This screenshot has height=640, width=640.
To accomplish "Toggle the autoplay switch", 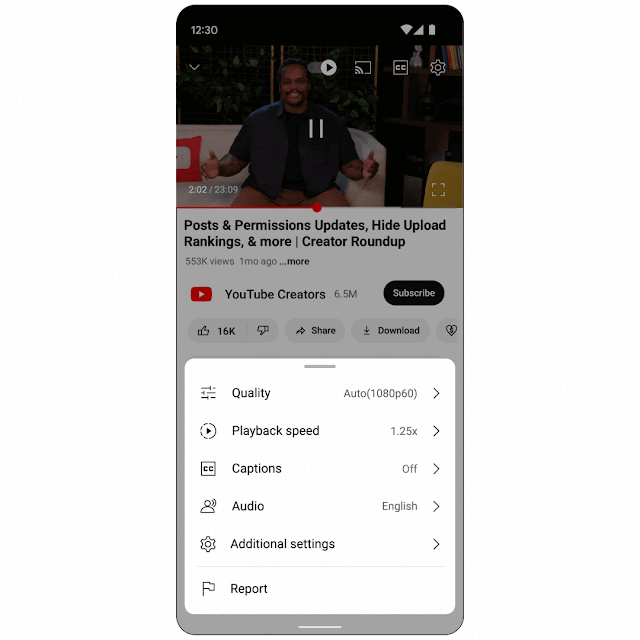I will [x=322, y=68].
